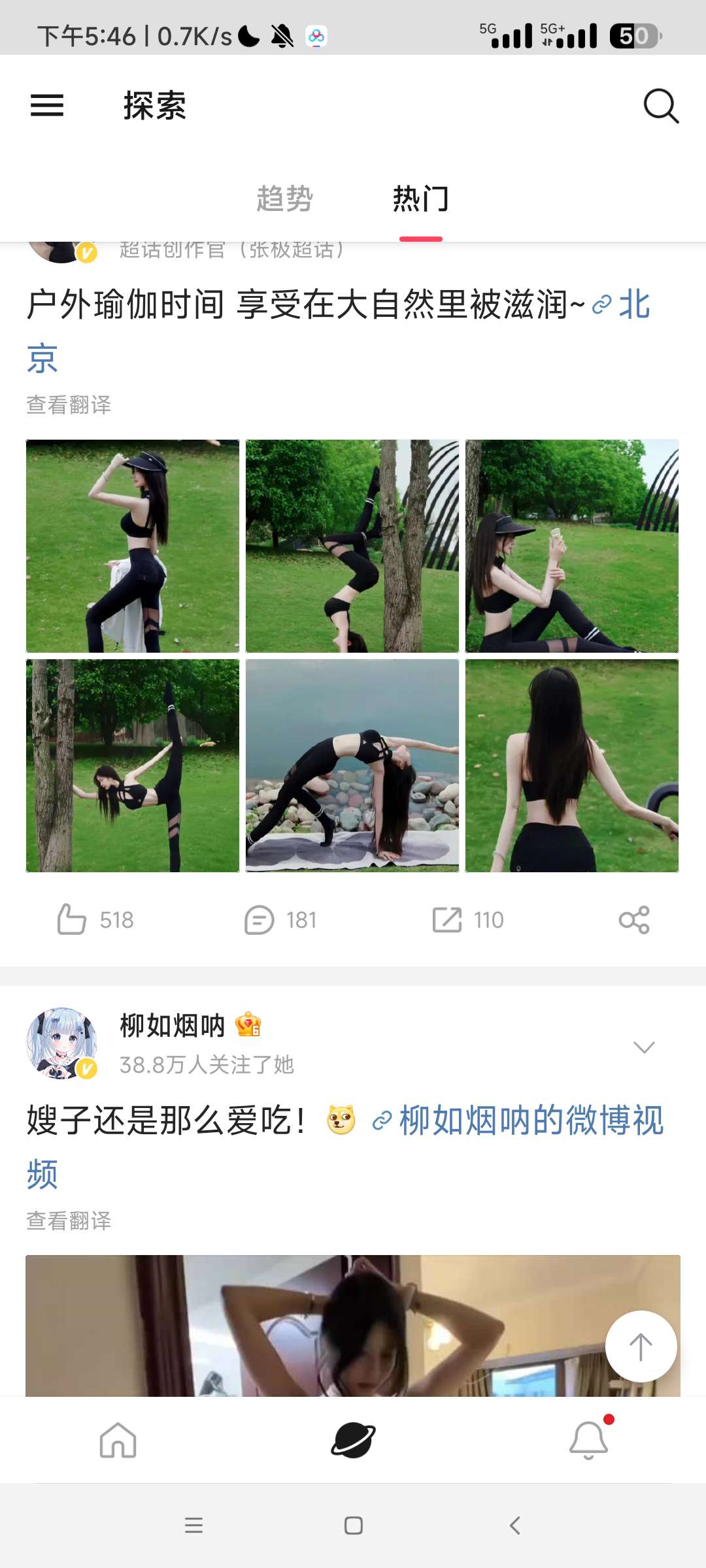706x1568 pixels.
Task: Open the 181 comments on yoga post
Action: tap(281, 920)
